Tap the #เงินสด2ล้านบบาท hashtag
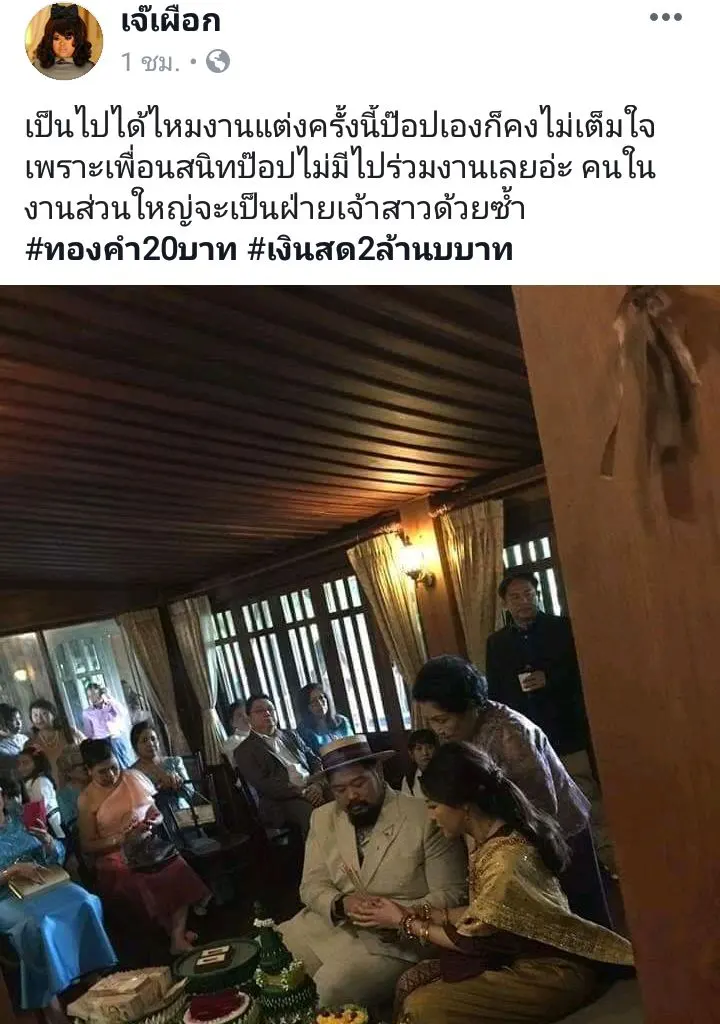Image resolution: width=720 pixels, height=1024 pixels. pos(380,249)
